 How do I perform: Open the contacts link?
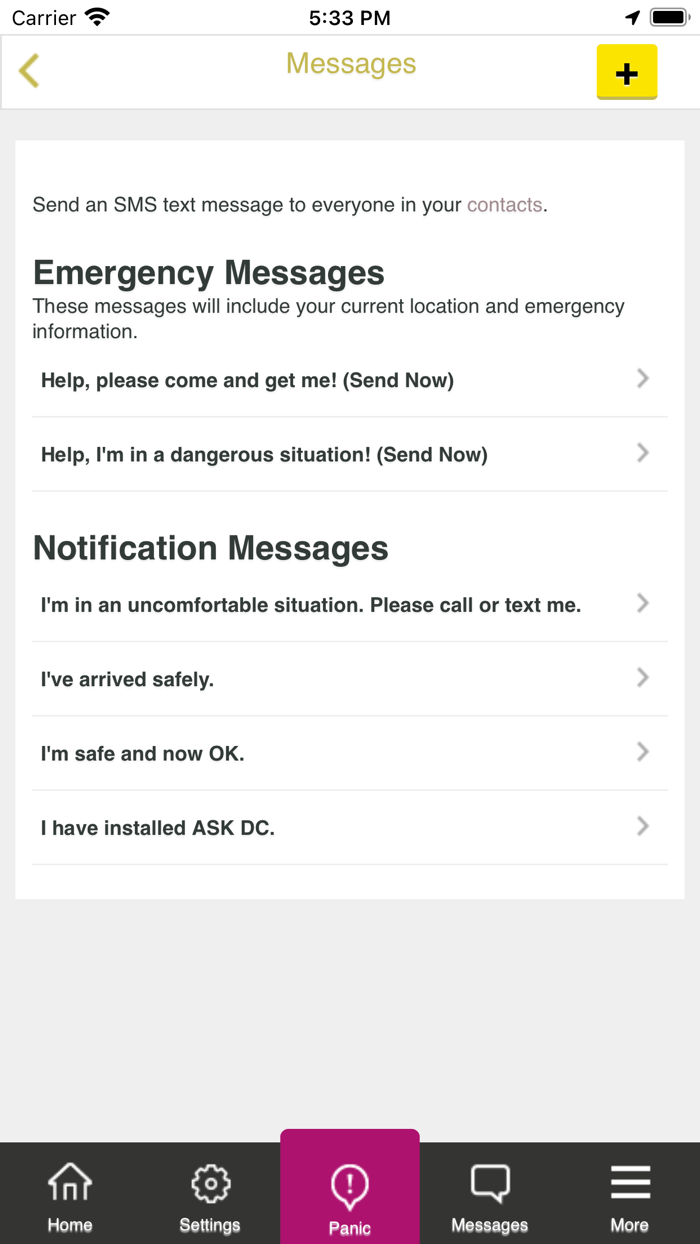click(x=504, y=205)
